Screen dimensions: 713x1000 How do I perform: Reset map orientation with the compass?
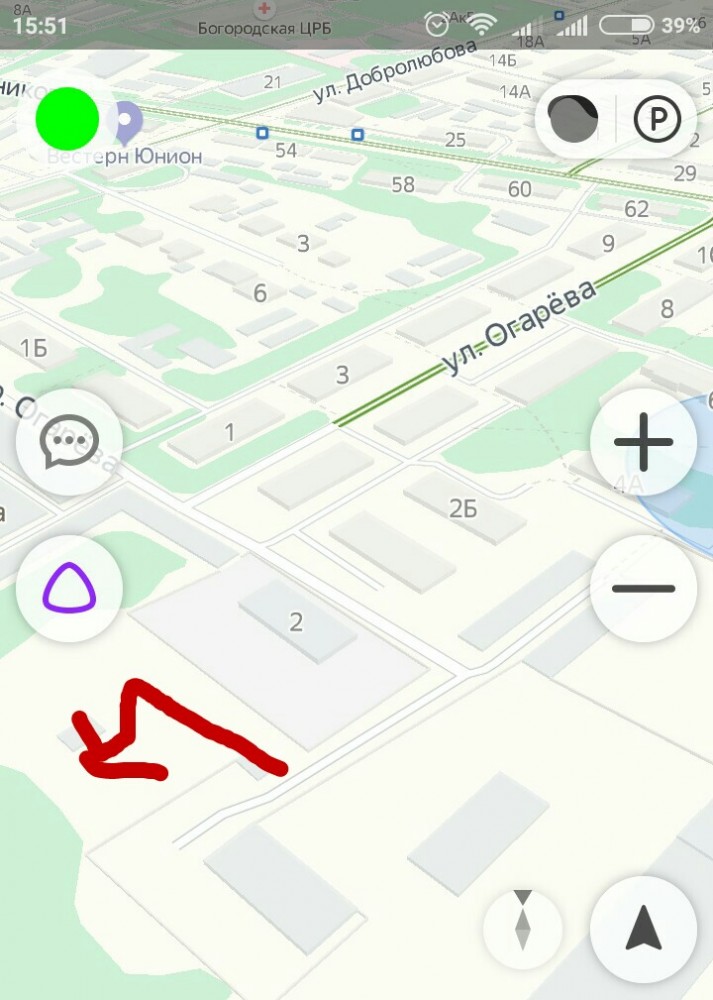[x=523, y=920]
